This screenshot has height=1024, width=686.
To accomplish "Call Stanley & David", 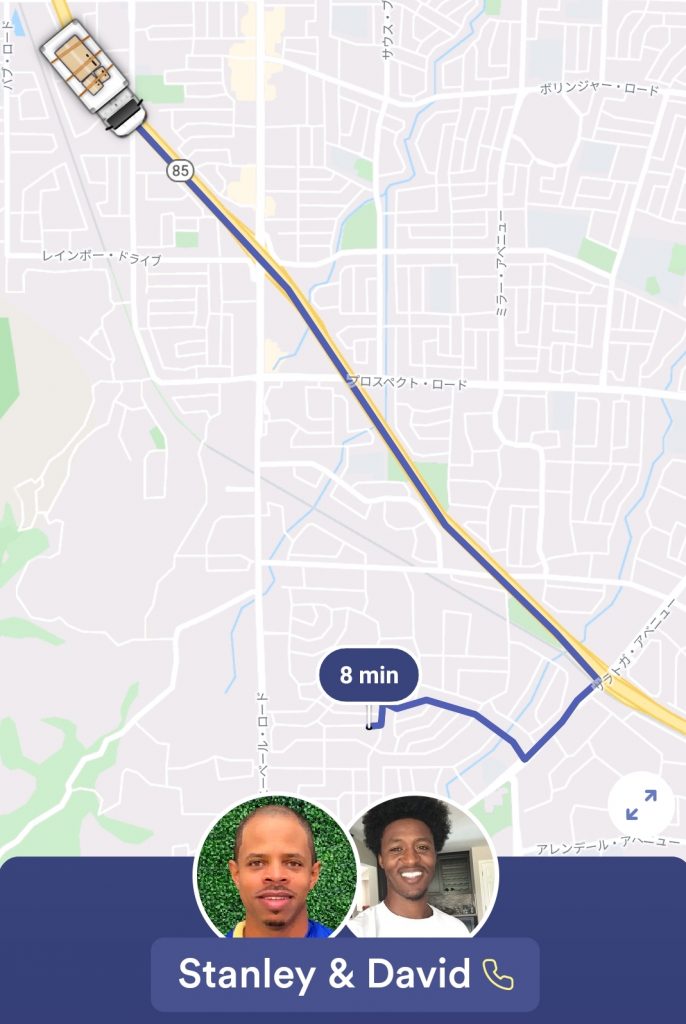I will [x=497, y=975].
